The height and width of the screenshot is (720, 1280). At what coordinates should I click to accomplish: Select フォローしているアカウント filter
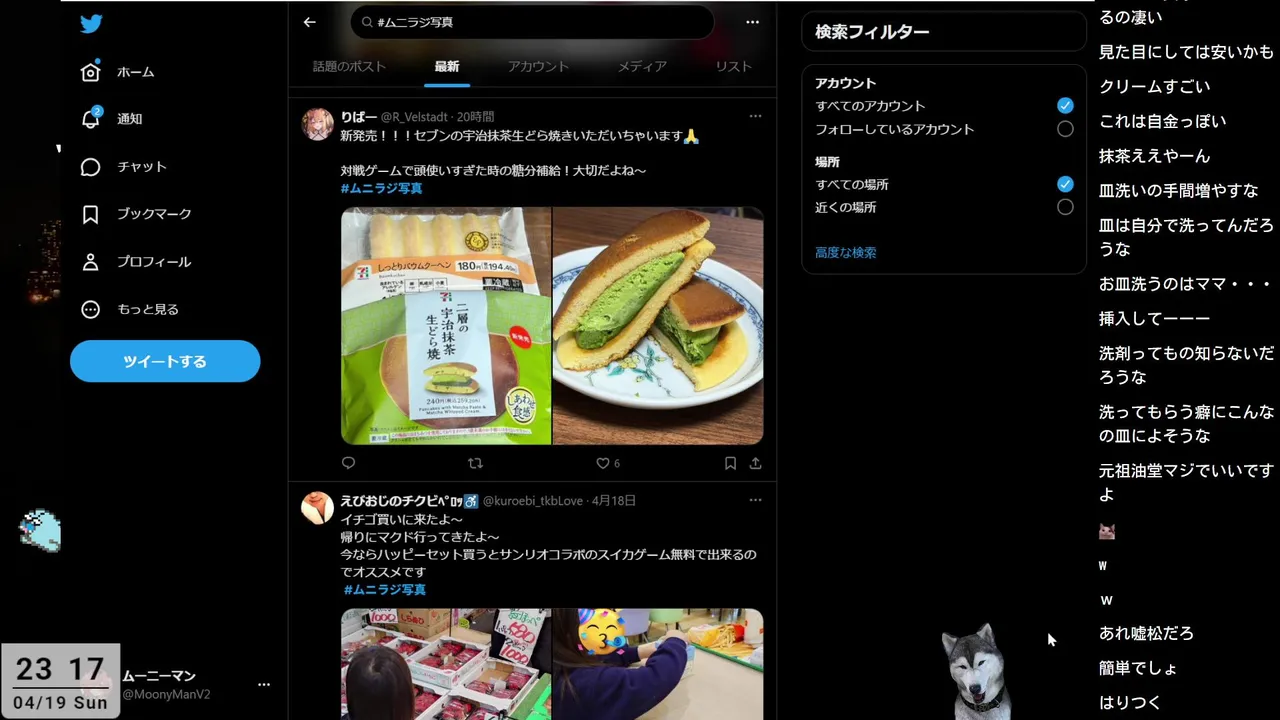[x=1065, y=129]
